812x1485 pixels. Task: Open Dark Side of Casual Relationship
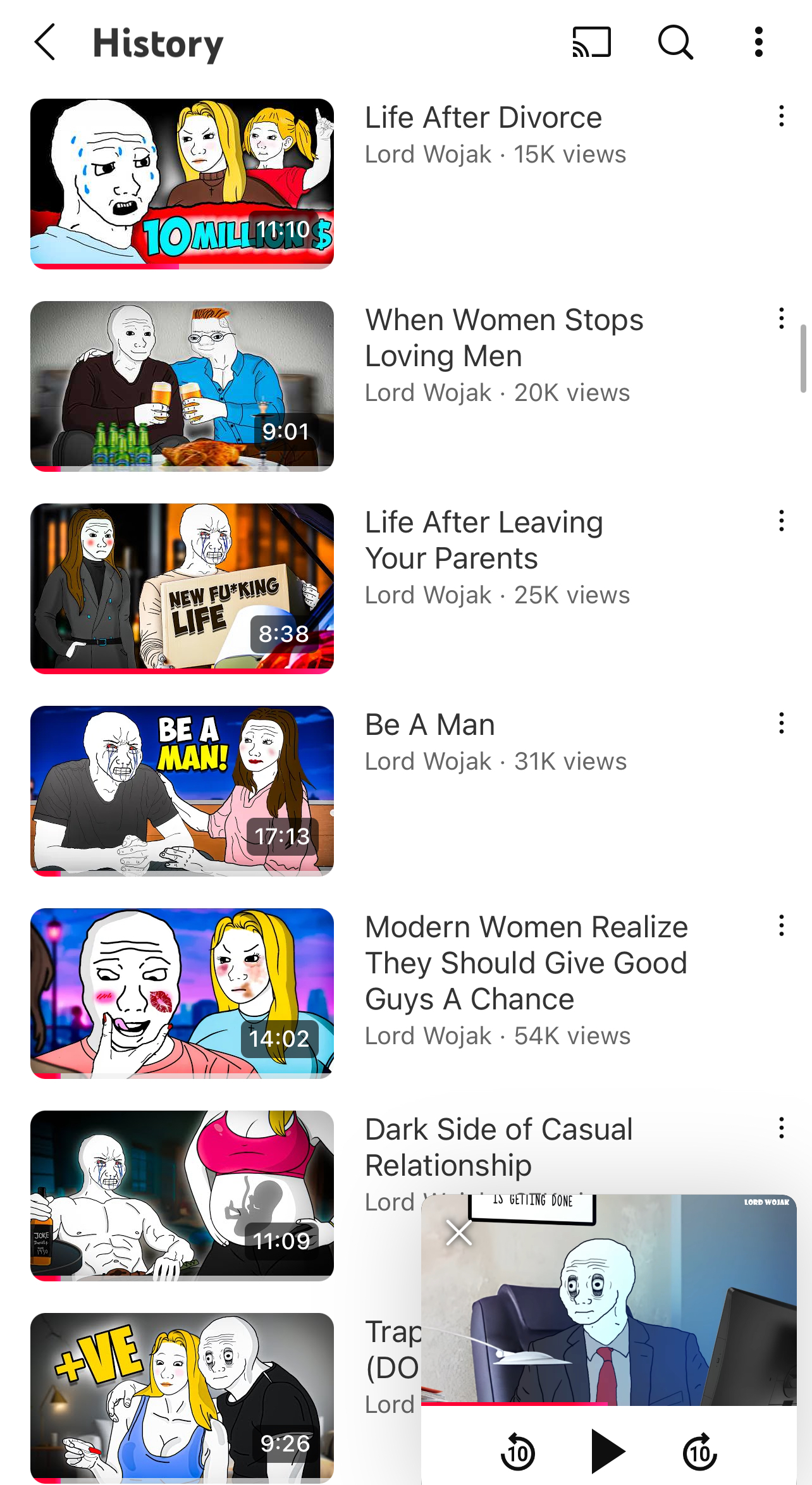[x=182, y=1195]
